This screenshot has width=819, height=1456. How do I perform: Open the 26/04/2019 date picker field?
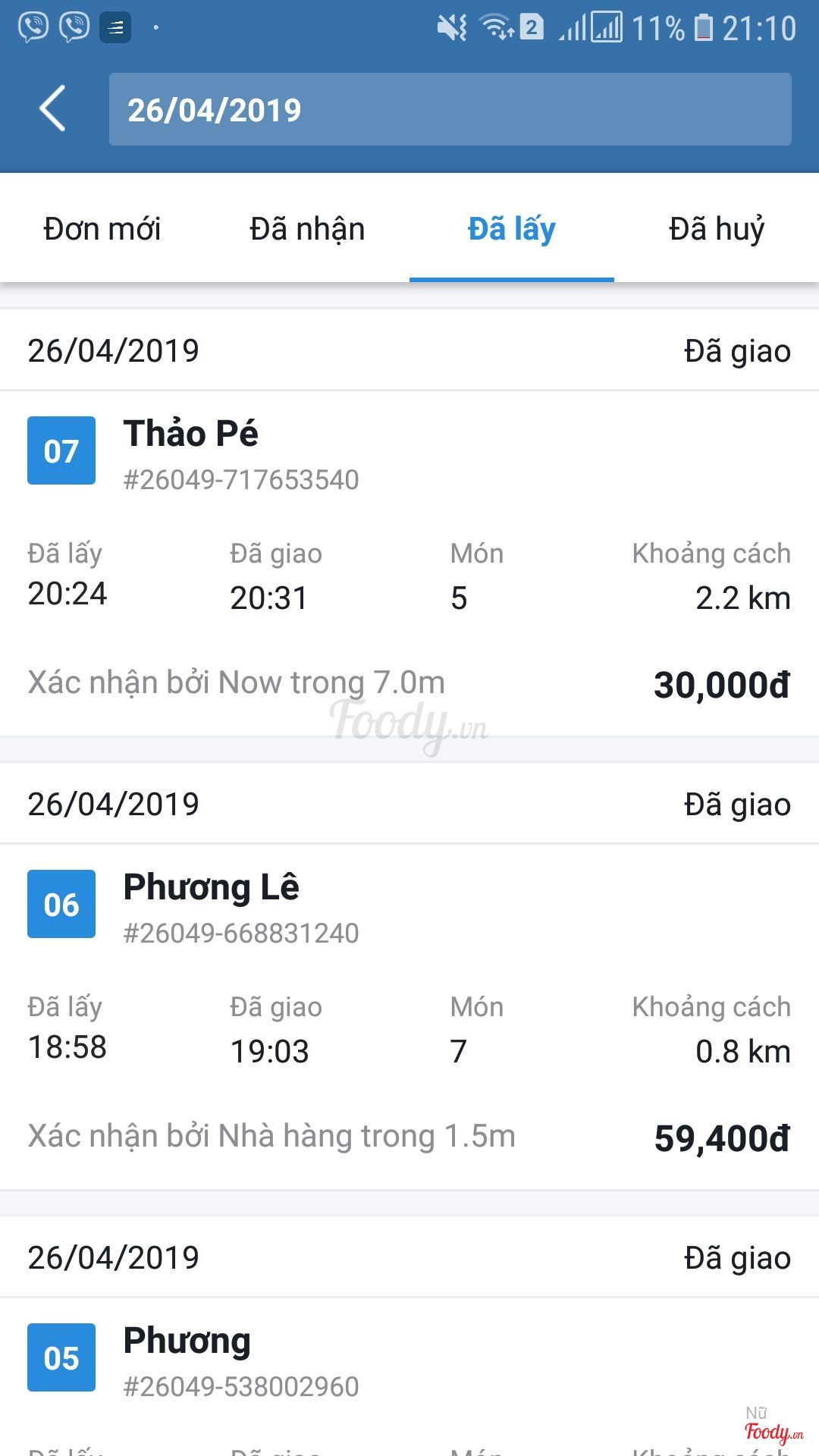pyautogui.click(x=450, y=109)
